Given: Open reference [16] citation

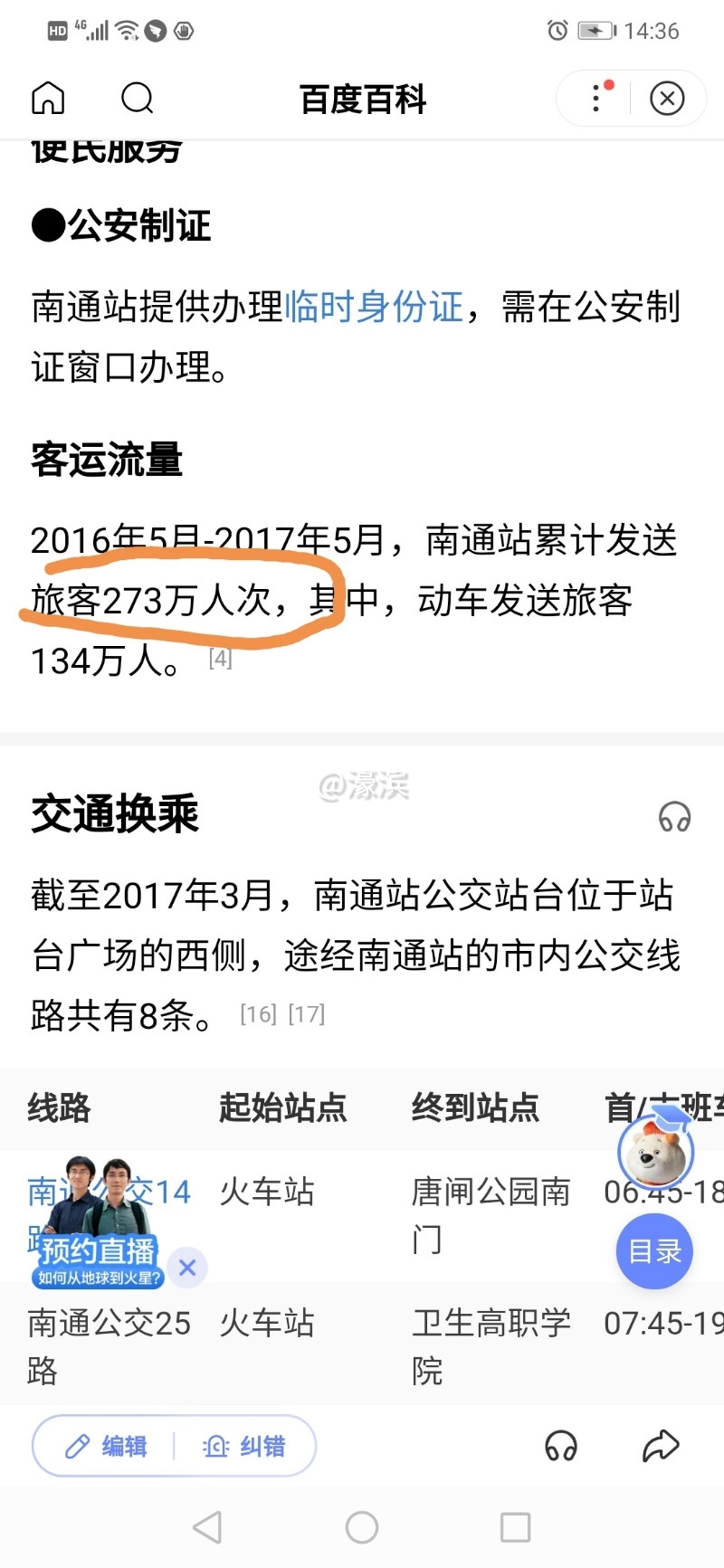Looking at the screenshot, I should [x=258, y=1014].
